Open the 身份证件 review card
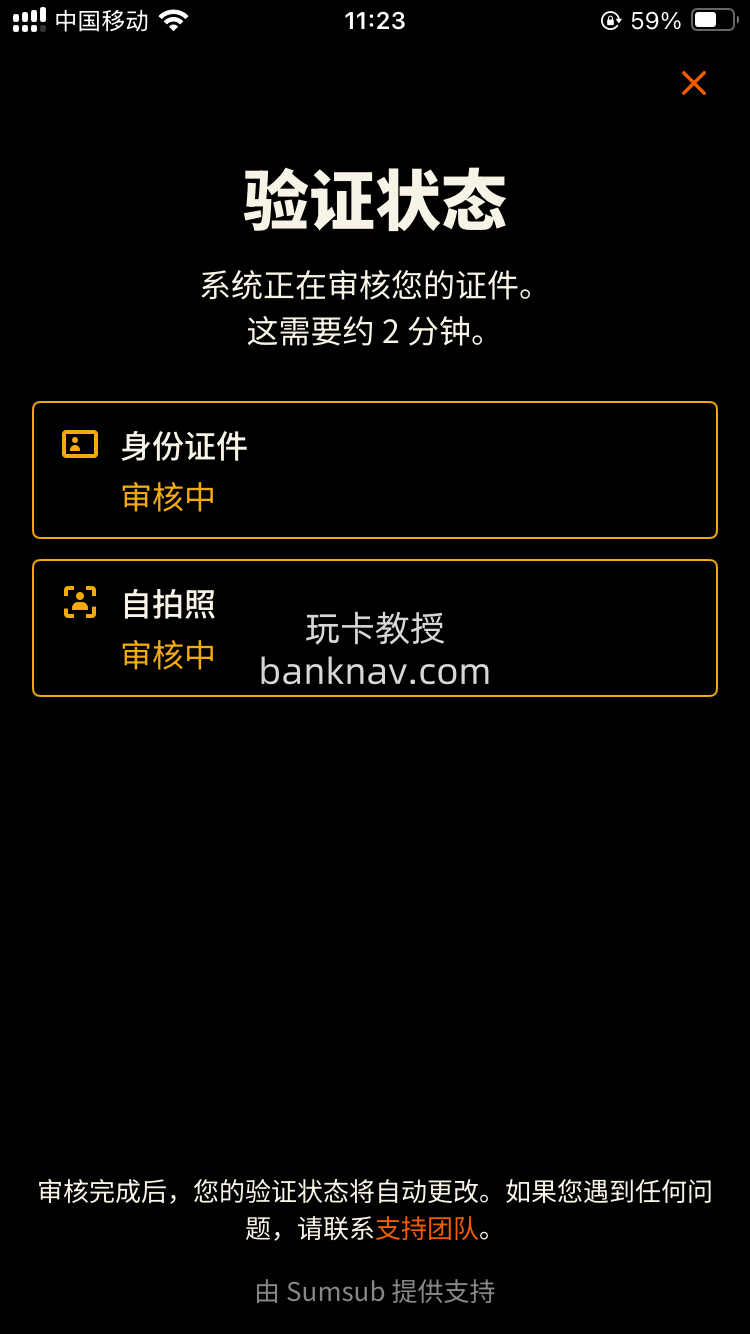Image resolution: width=750 pixels, height=1334 pixels. tap(375, 470)
